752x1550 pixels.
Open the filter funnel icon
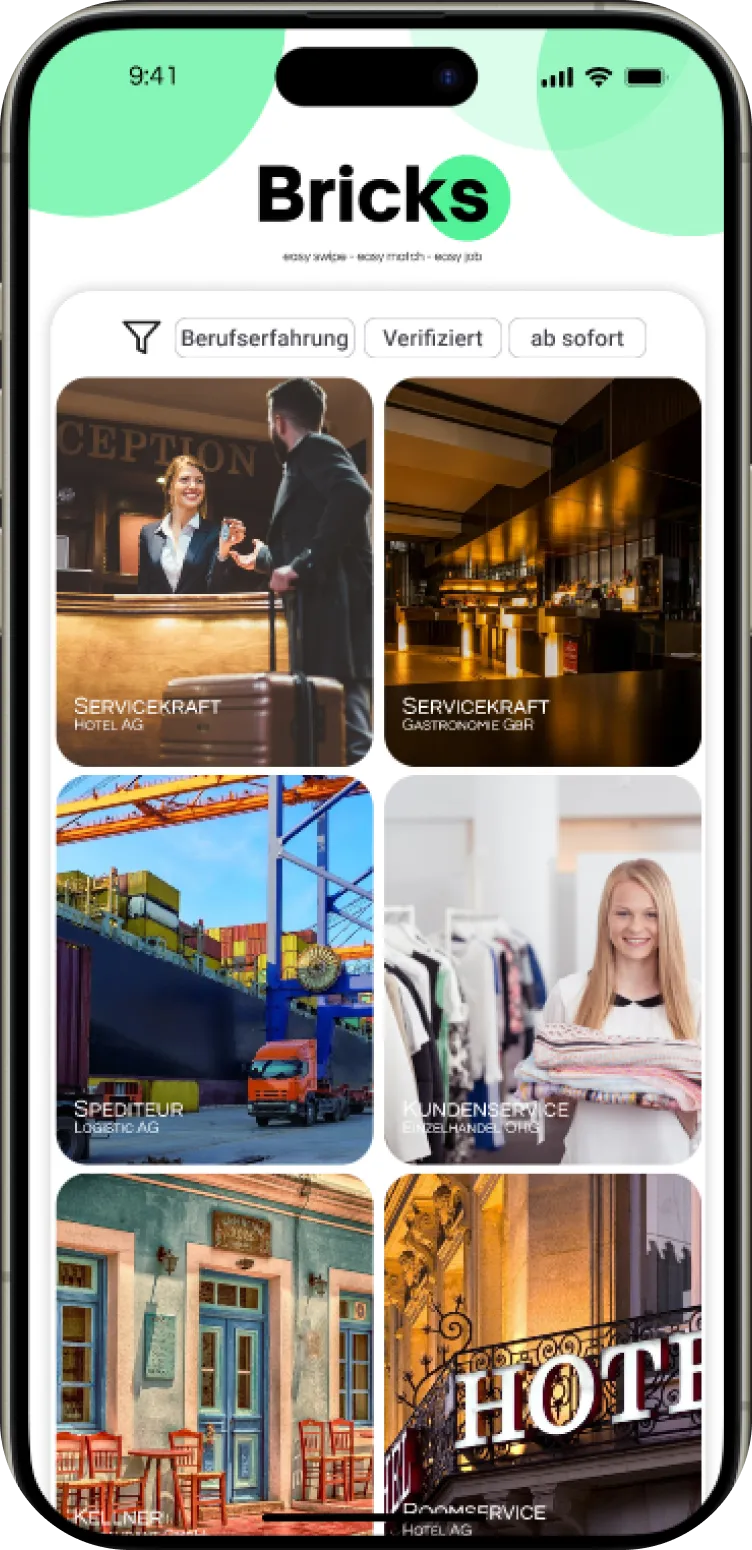(x=141, y=337)
